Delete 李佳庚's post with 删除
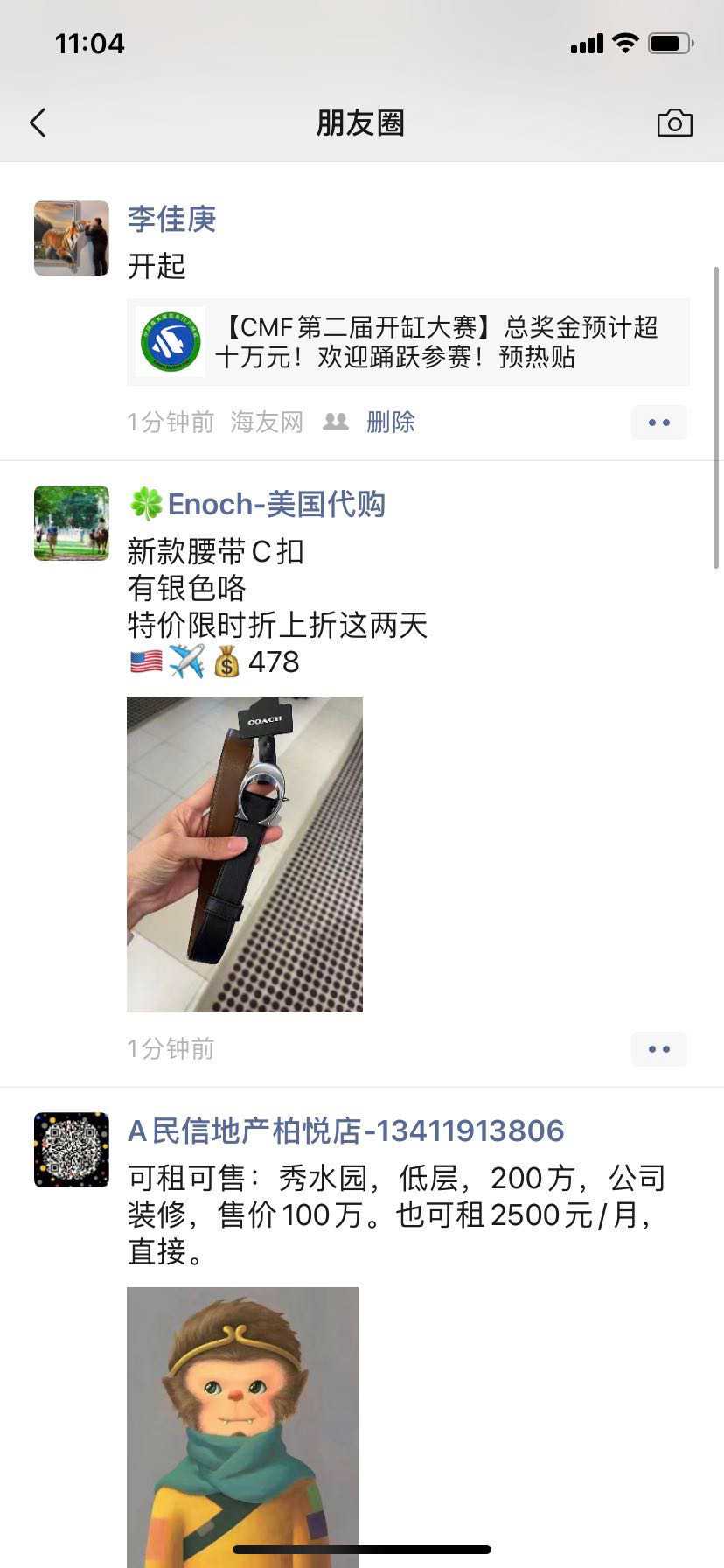The height and width of the screenshot is (1568, 724). [390, 423]
